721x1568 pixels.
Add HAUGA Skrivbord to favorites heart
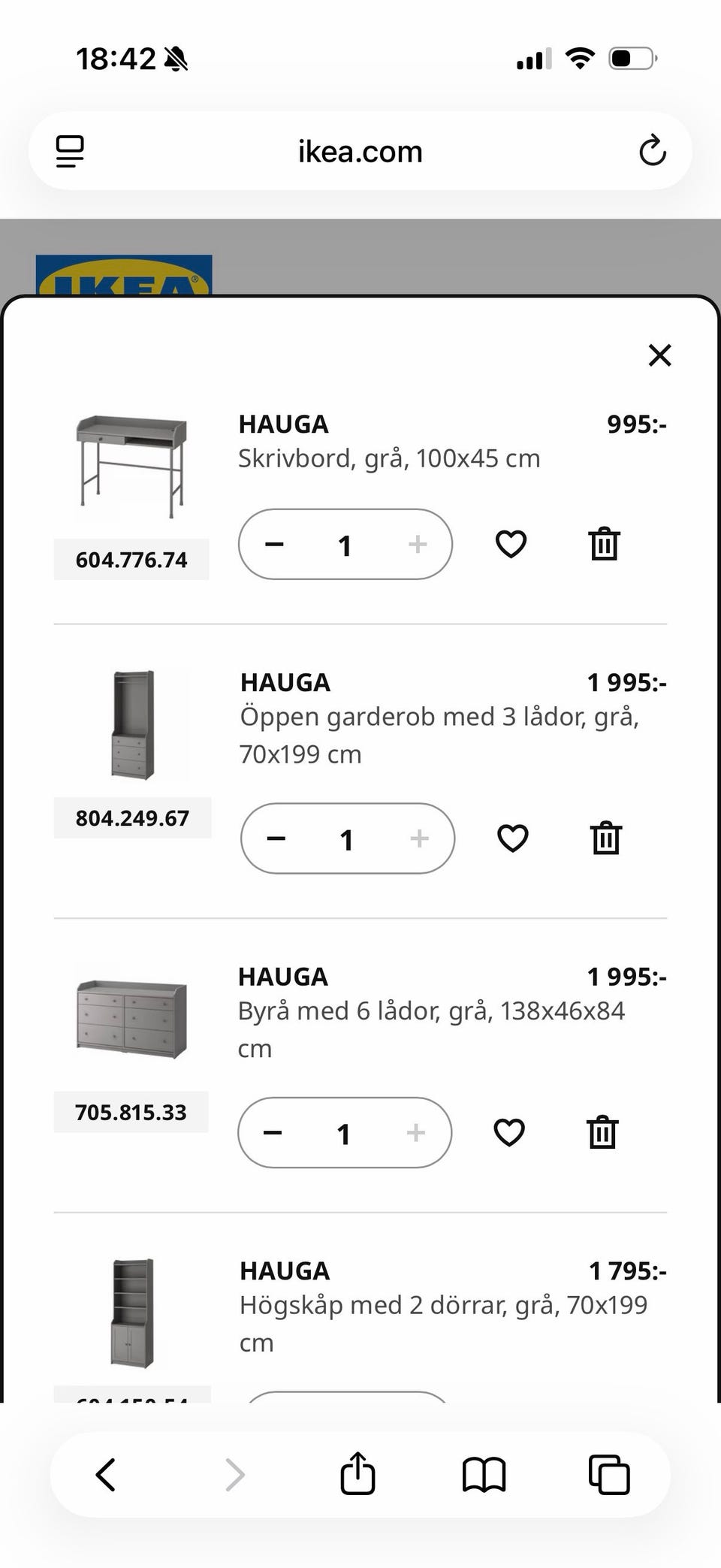511,544
